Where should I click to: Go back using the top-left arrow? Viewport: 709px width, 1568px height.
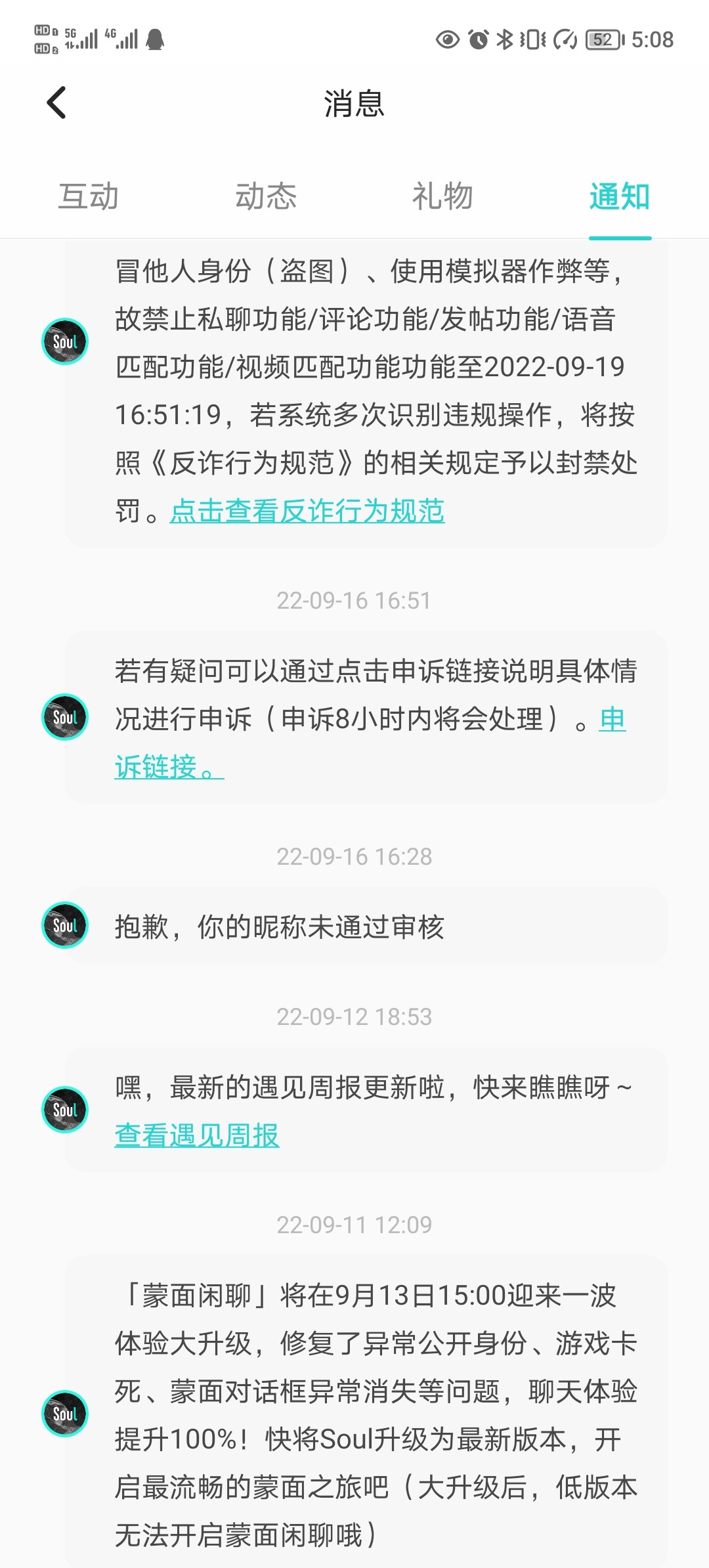(56, 103)
